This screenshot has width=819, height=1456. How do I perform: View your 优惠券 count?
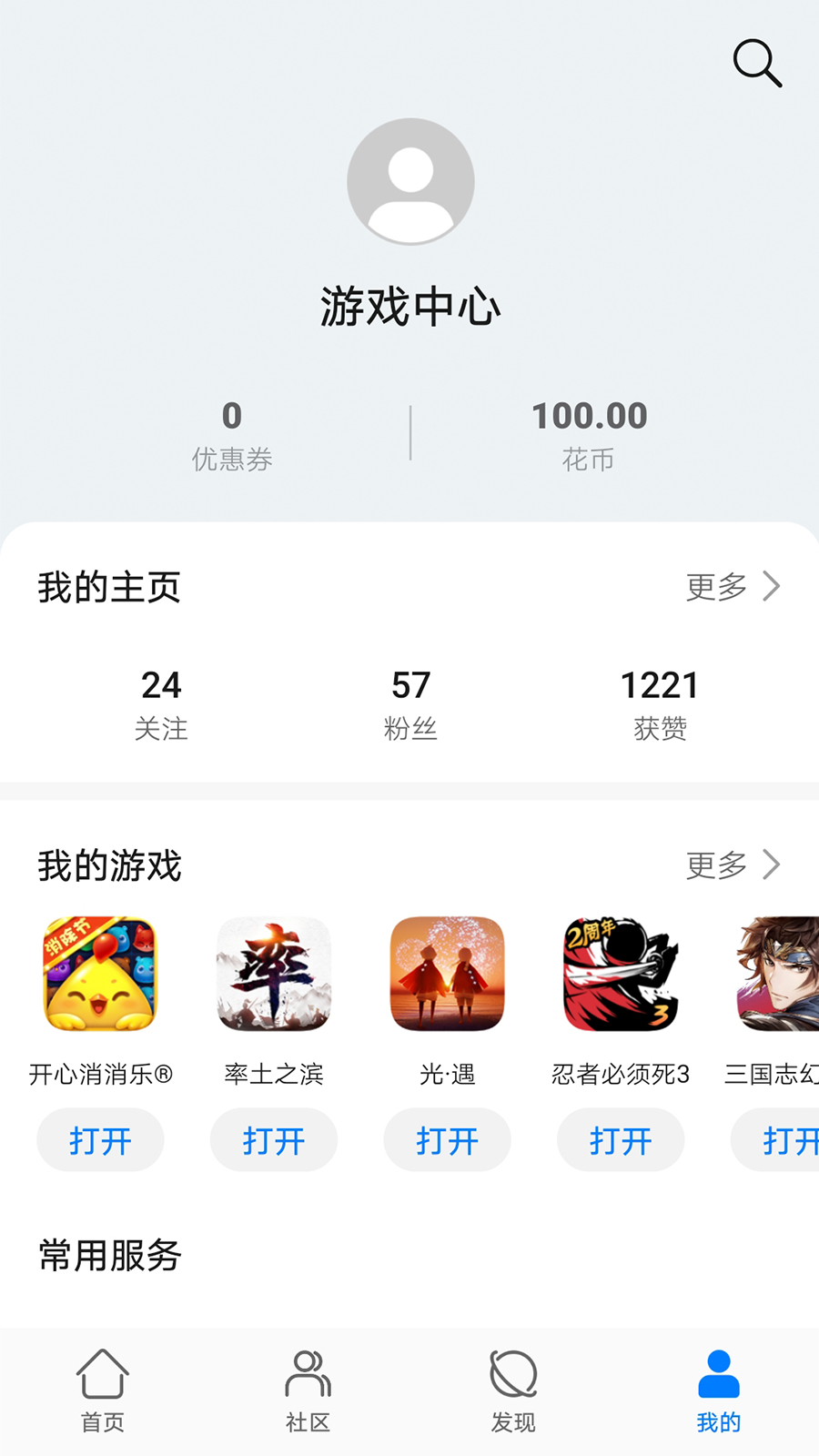[x=232, y=435]
